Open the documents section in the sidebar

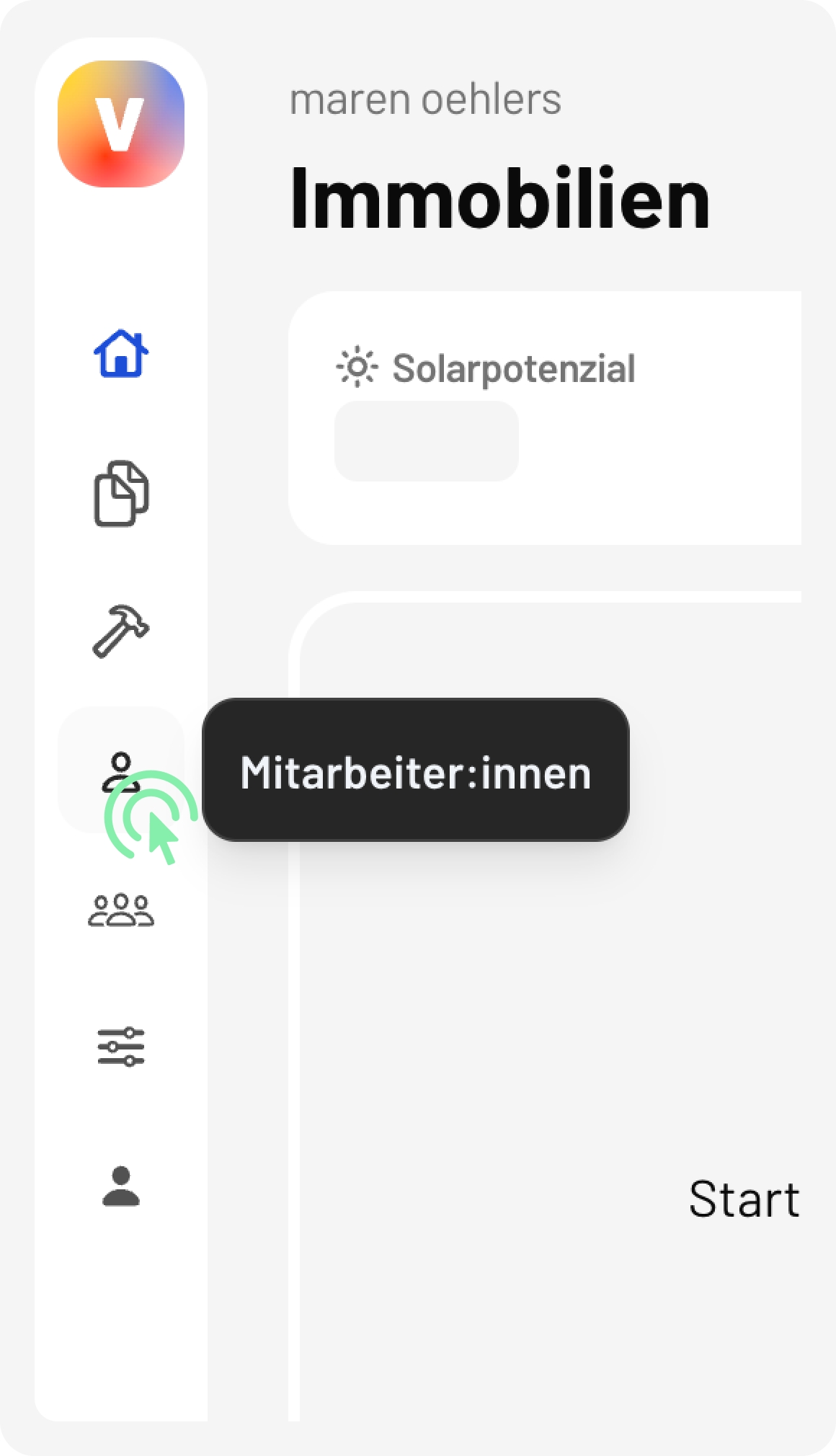(x=121, y=493)
